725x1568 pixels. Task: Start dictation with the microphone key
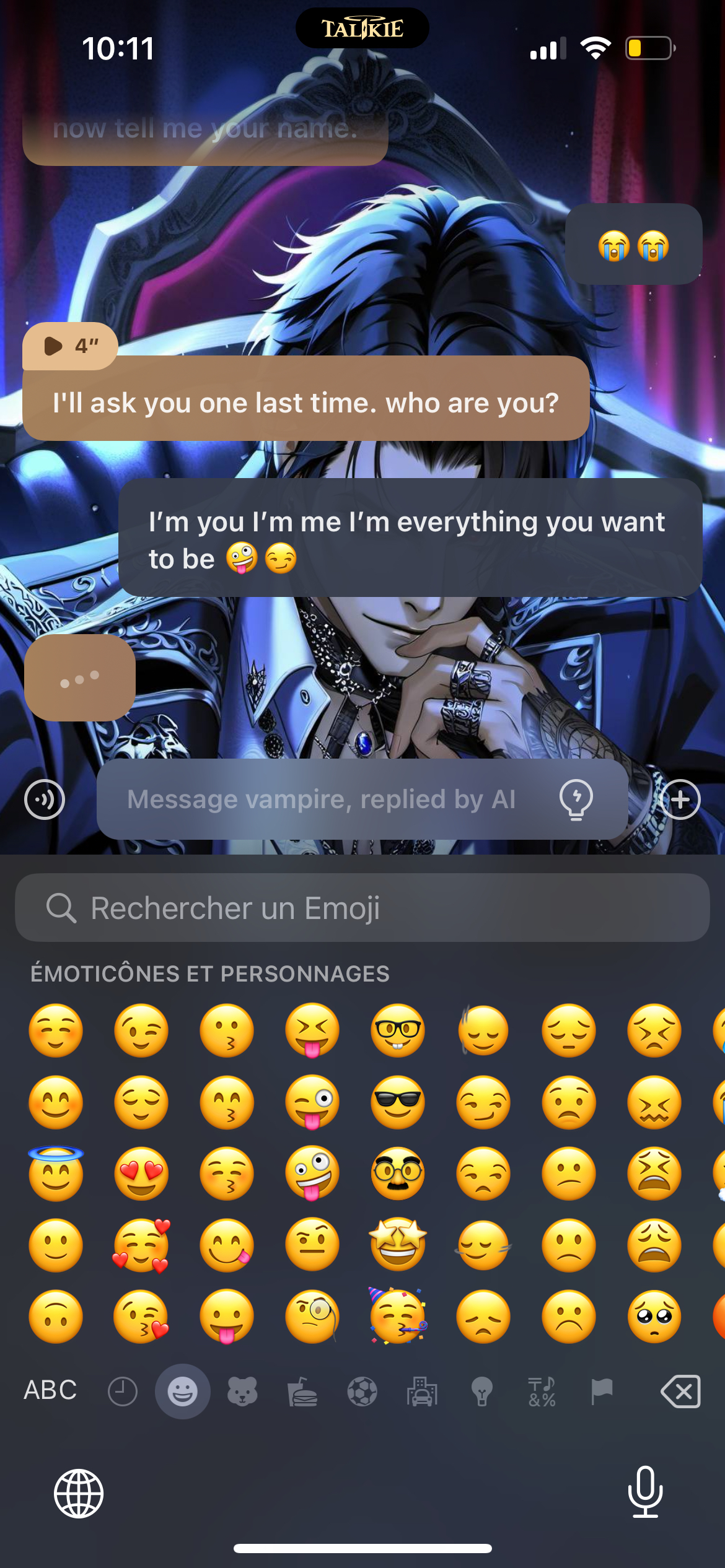click(x=646, y=1492)
